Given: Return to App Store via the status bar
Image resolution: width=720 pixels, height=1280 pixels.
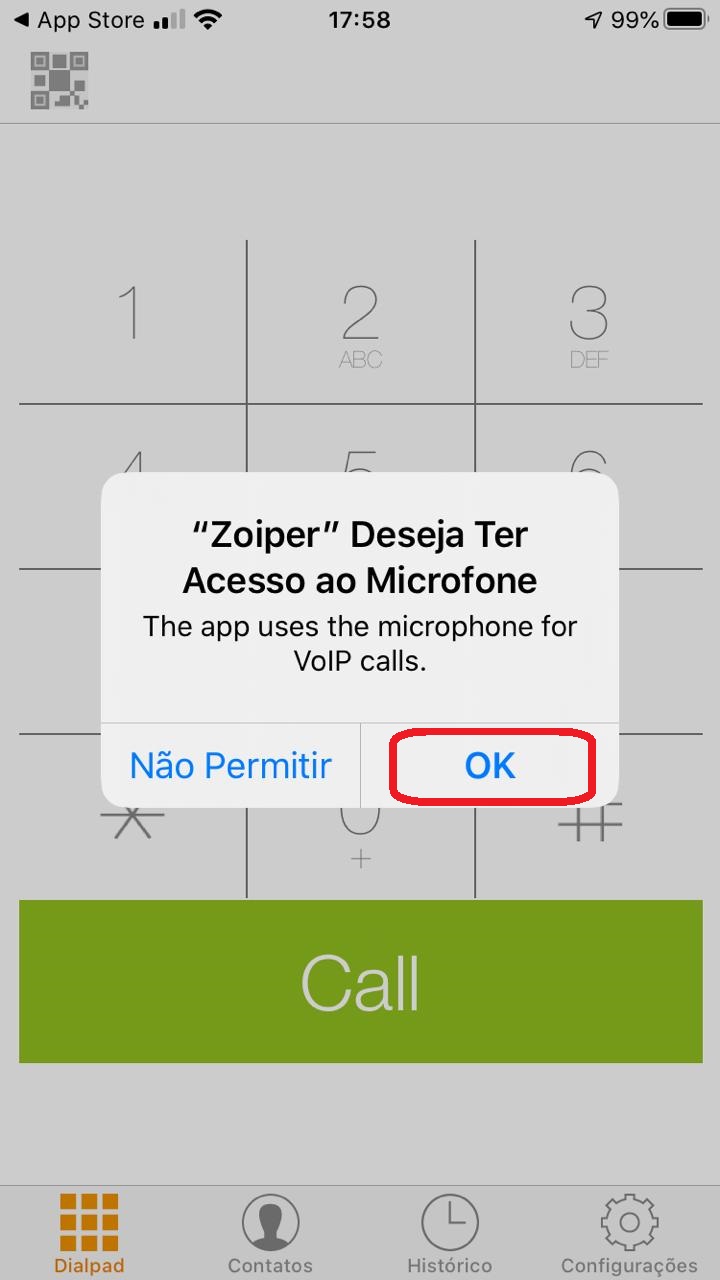Looking at the screenshot, I should [x=80, y=20].
